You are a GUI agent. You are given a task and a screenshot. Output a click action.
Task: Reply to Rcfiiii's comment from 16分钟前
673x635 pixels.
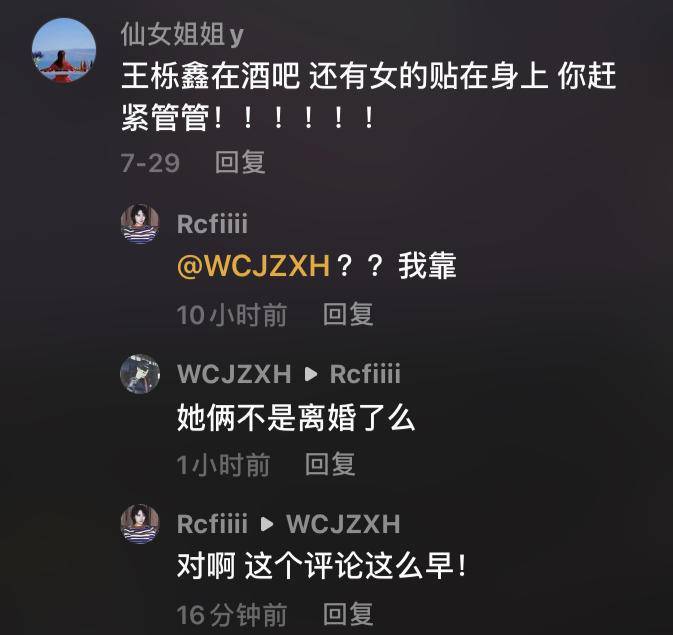click(348, 613)
